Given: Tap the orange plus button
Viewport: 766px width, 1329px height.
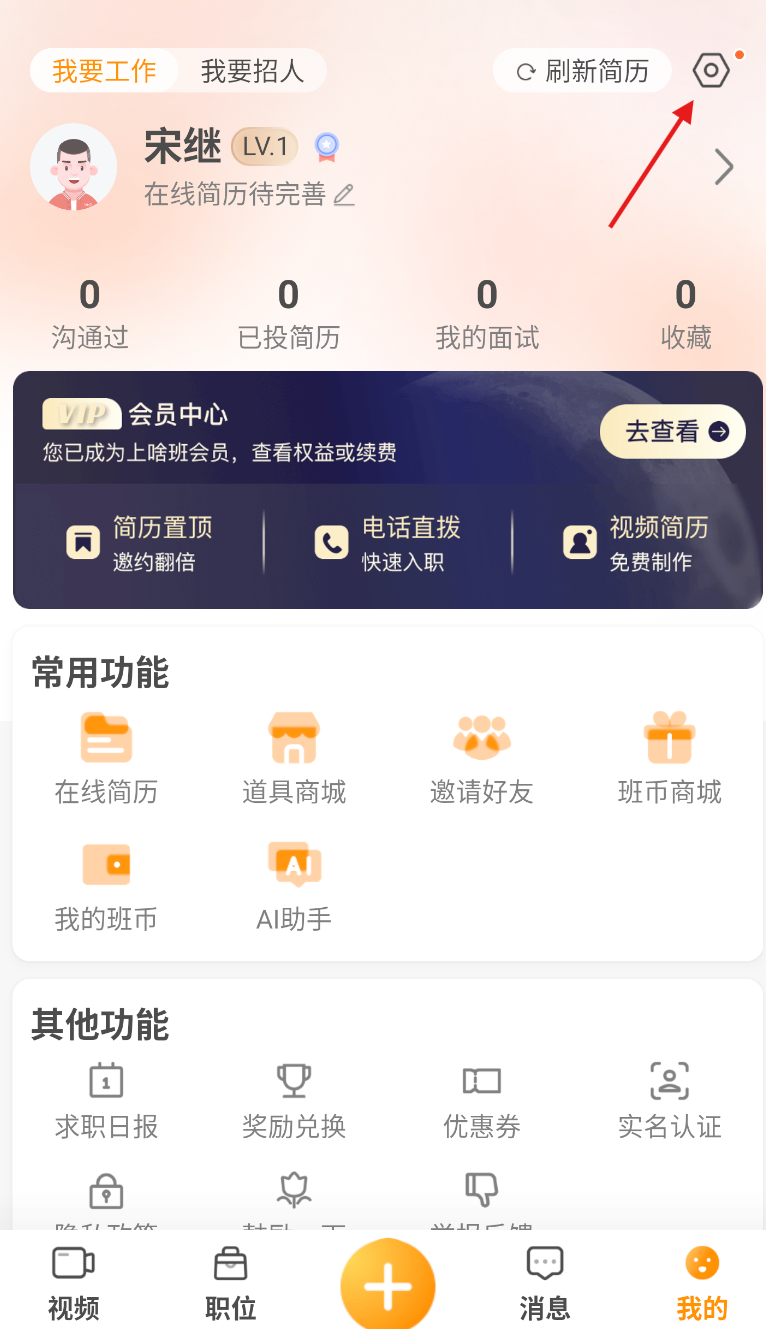Looking at the screenshot, I should [x=388, y=1286].
